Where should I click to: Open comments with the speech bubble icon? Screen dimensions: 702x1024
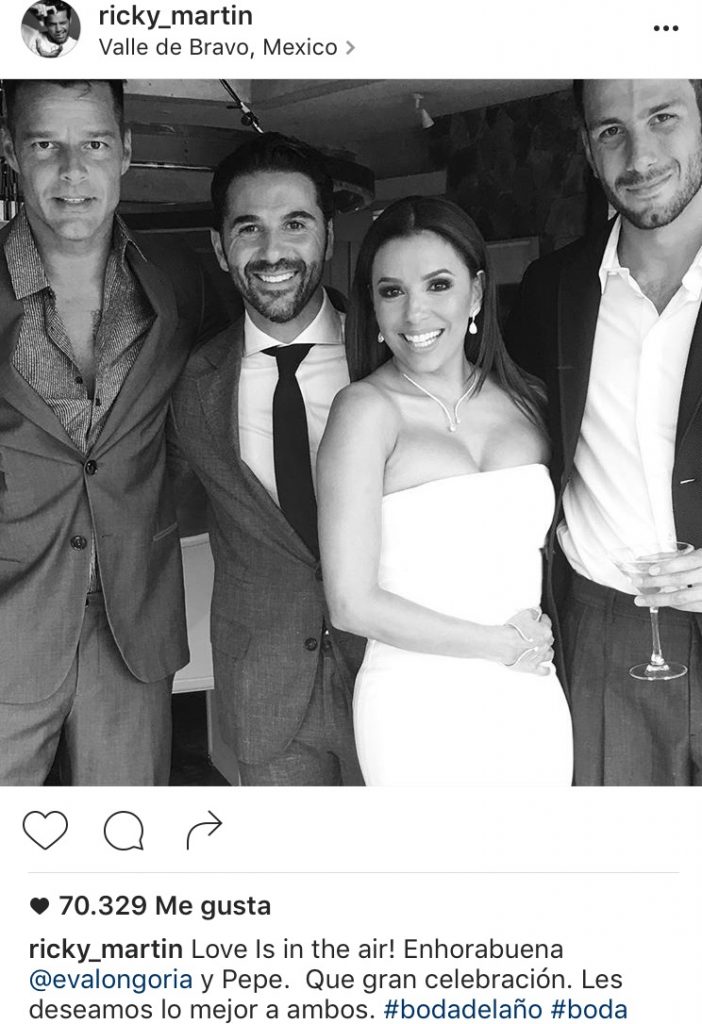coord(124,829)
